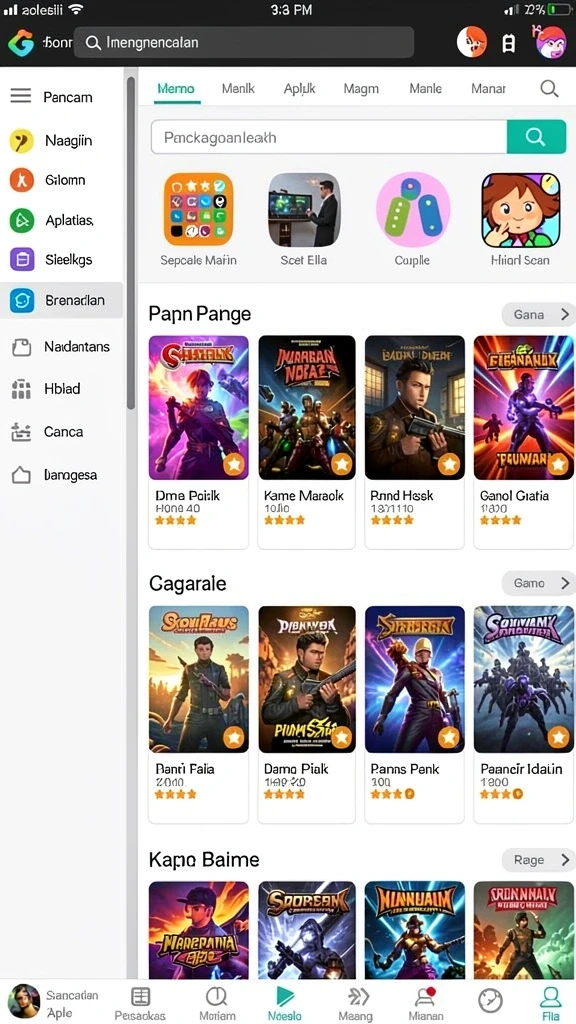This screenshot has height=1024, width=576.
Task: Tap the Rage button beside Kapo Baime
Action: coord(538,860)
